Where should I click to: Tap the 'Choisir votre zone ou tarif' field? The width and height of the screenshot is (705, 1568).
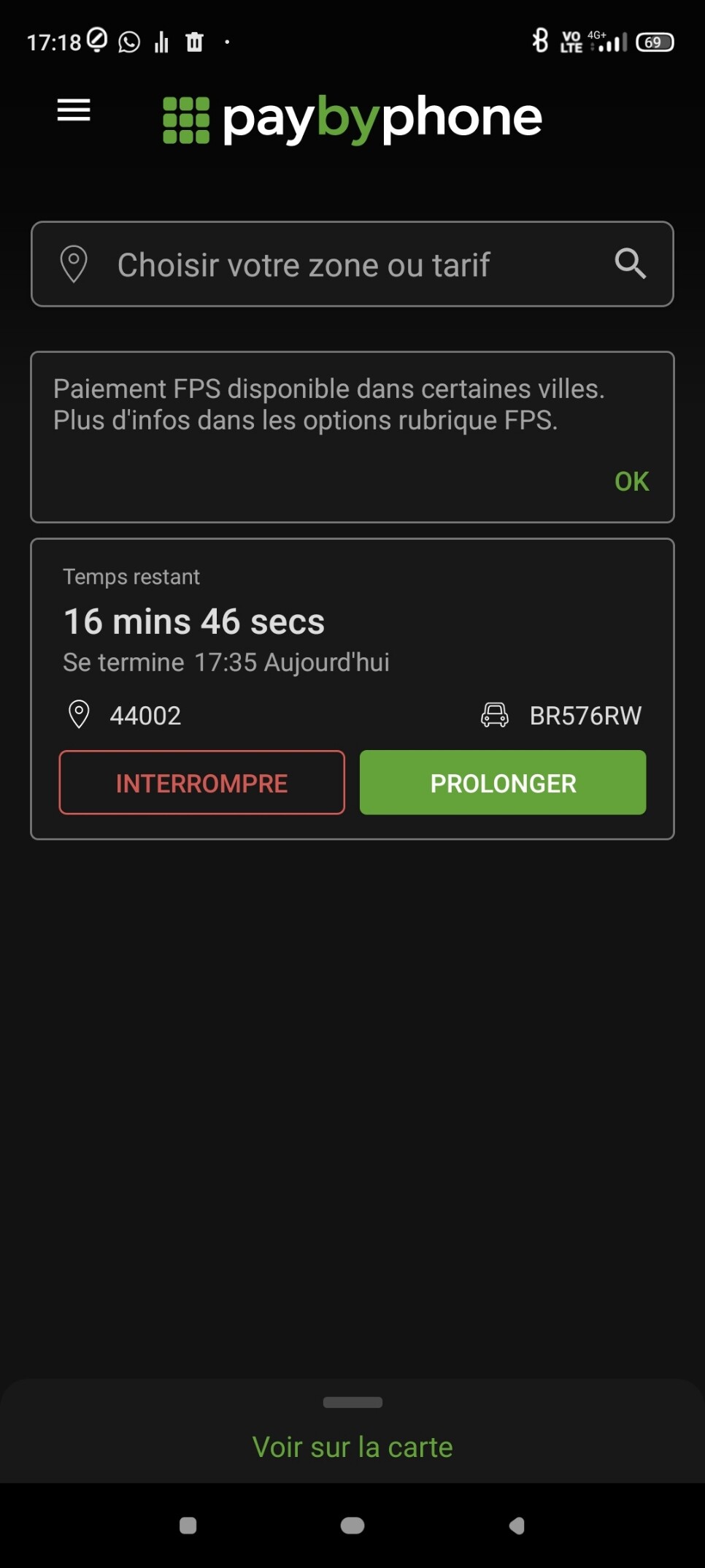click(303, 265)
